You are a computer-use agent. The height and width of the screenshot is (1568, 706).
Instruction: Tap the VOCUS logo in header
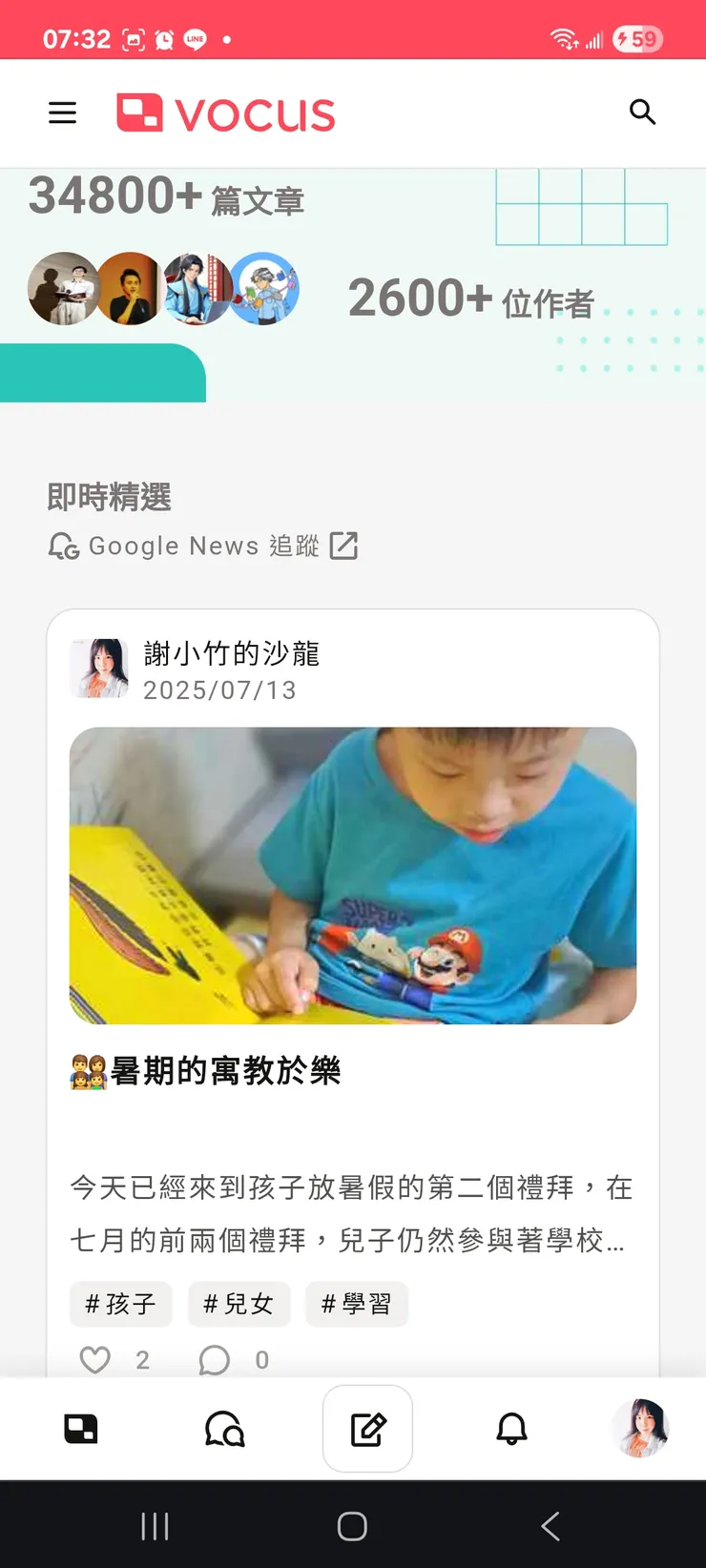tap(226, 113)
